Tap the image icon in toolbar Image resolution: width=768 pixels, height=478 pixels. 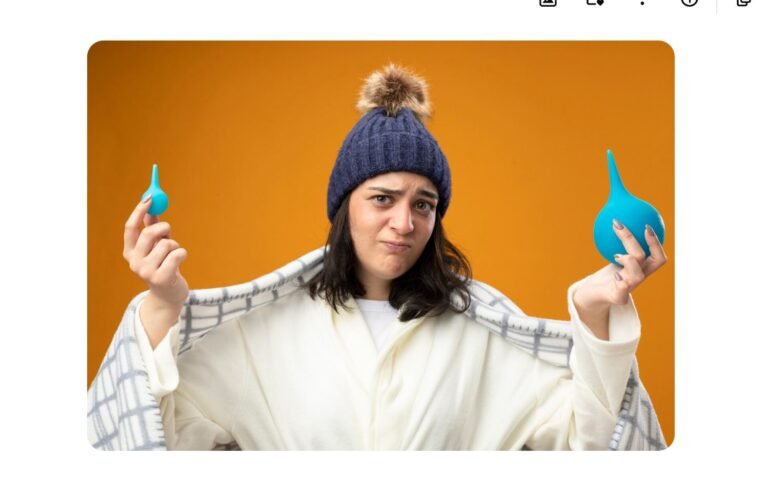547,2
